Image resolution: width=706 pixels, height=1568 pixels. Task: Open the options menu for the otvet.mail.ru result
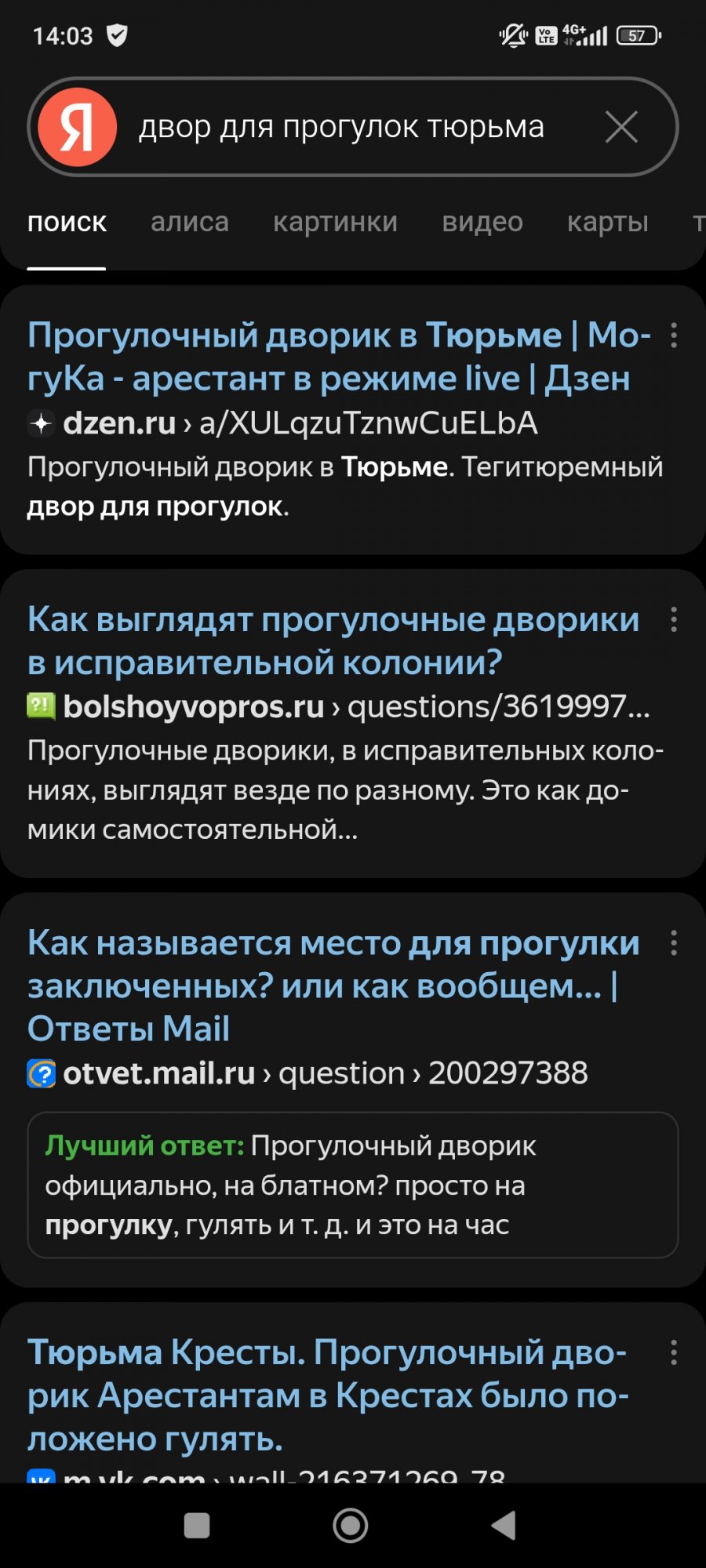coord(674,943)
